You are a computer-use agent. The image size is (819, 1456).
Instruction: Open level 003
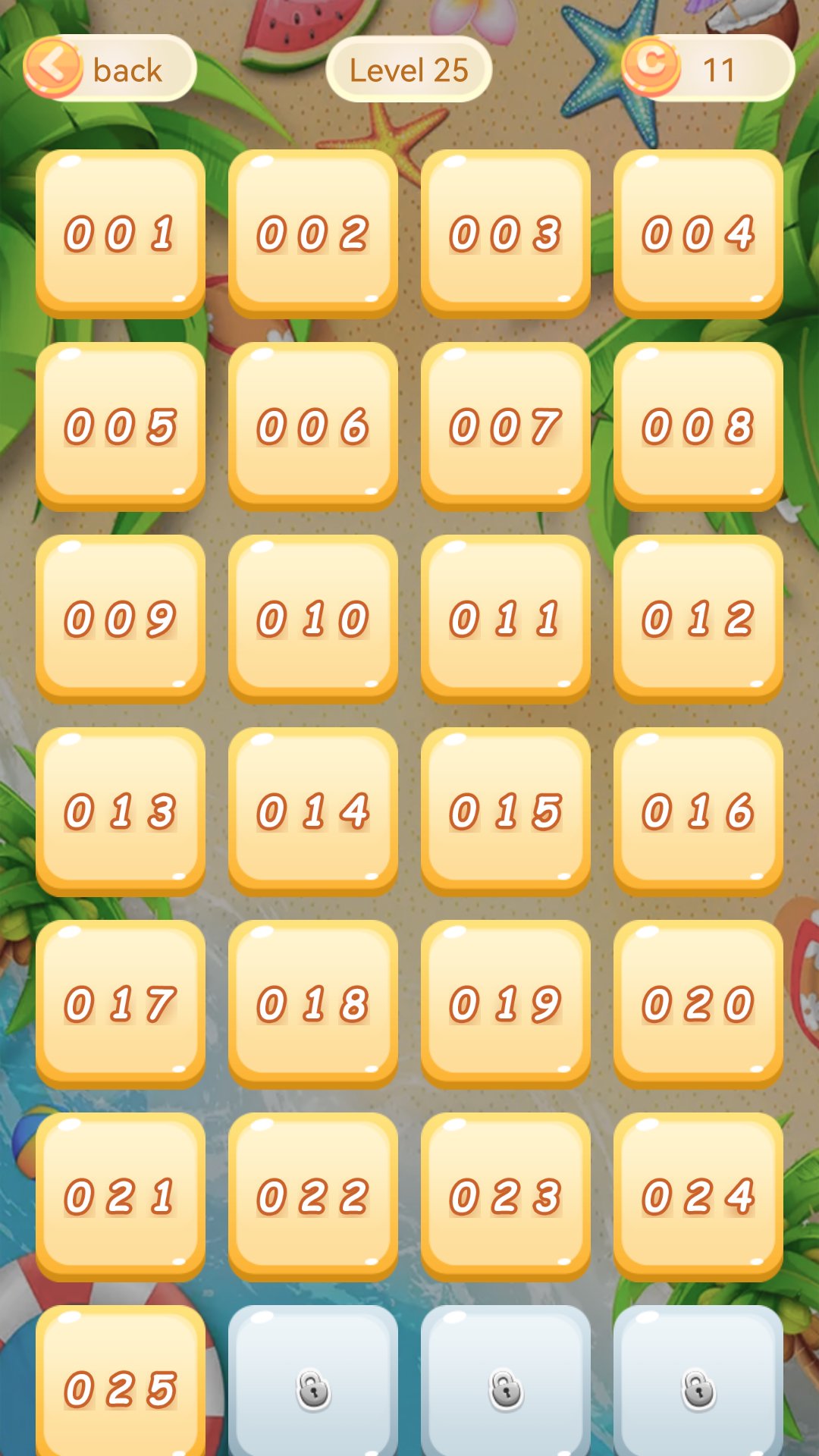coord(506,234)
